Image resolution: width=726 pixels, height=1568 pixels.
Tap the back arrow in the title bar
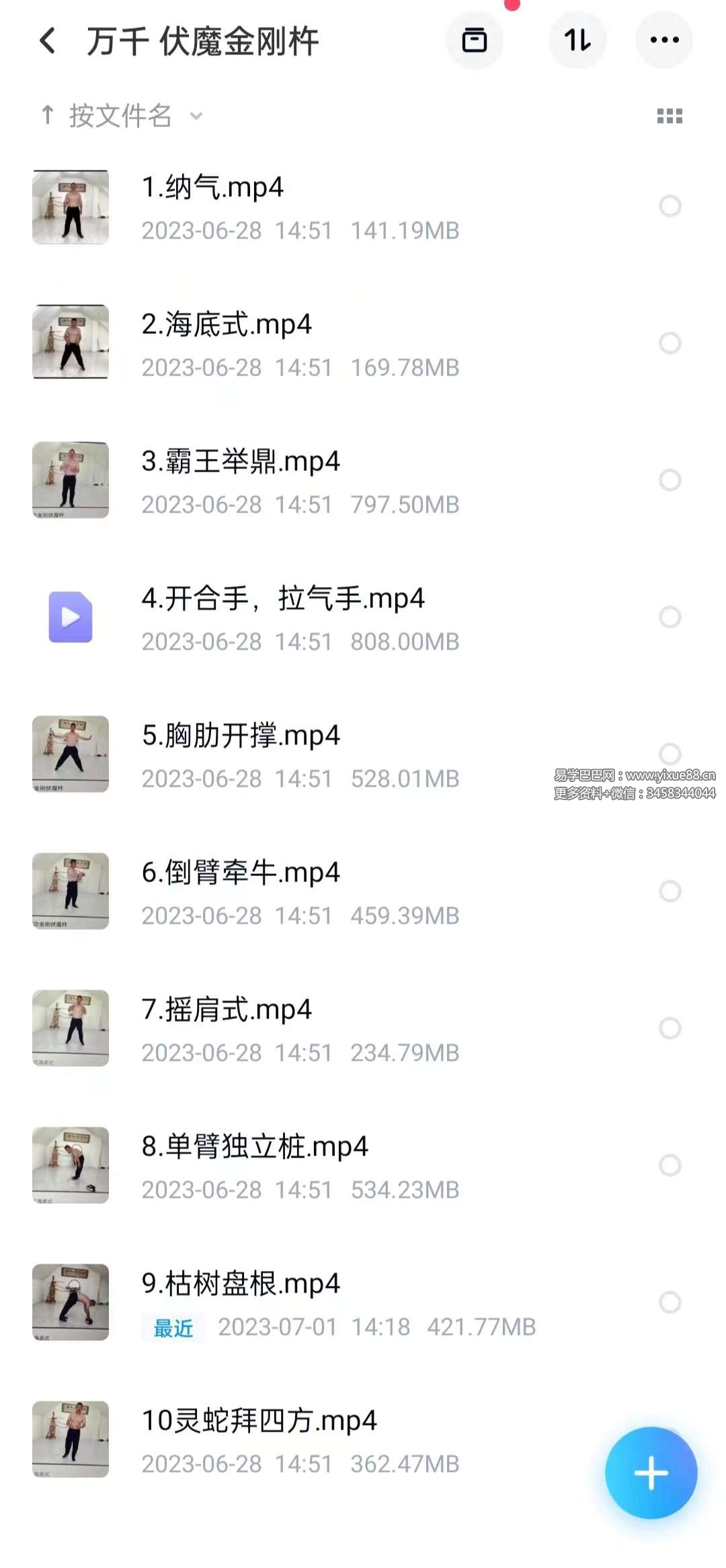coord(46,40)
